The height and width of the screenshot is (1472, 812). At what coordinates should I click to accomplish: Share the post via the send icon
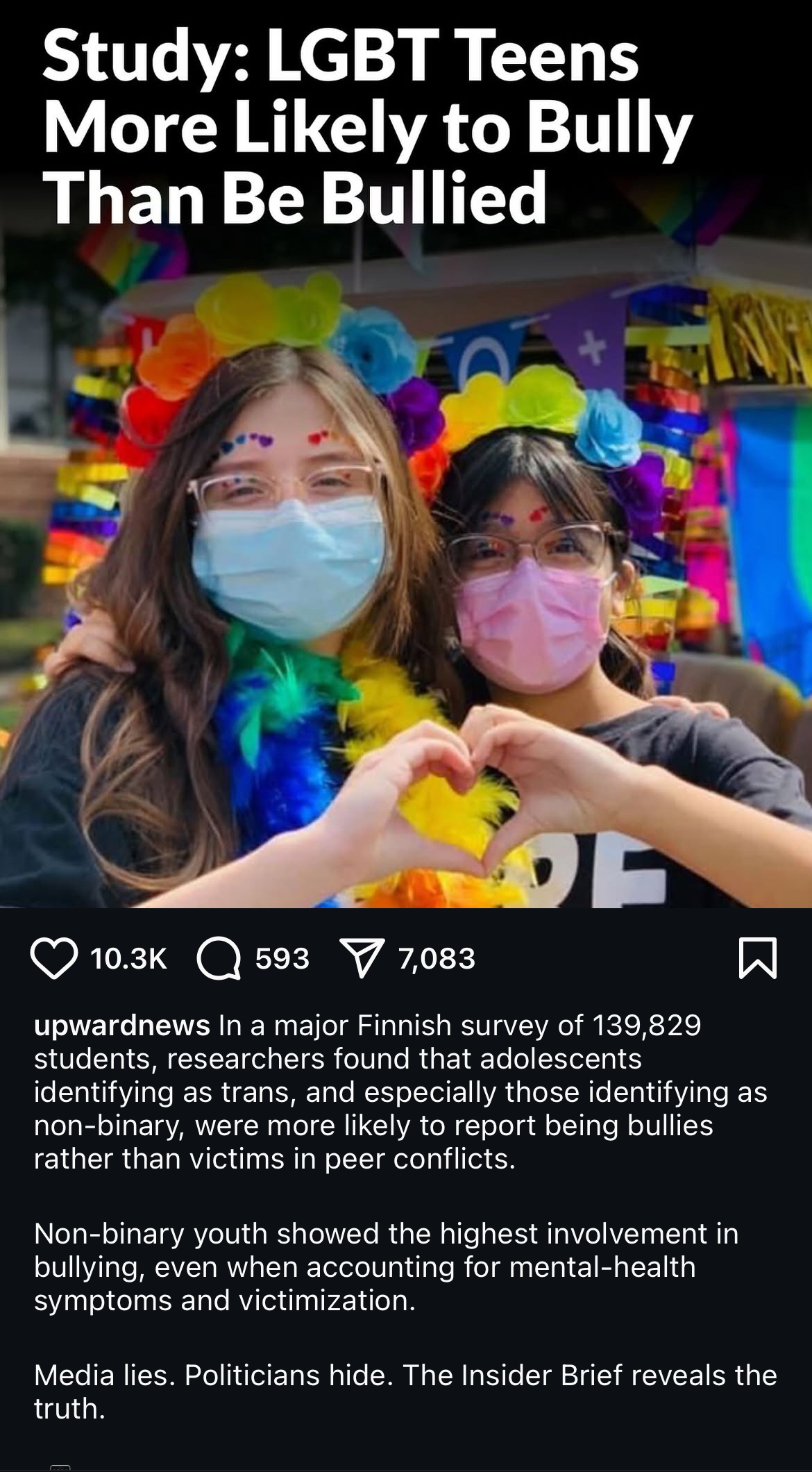pyautogui.click(x=360, y=959)
